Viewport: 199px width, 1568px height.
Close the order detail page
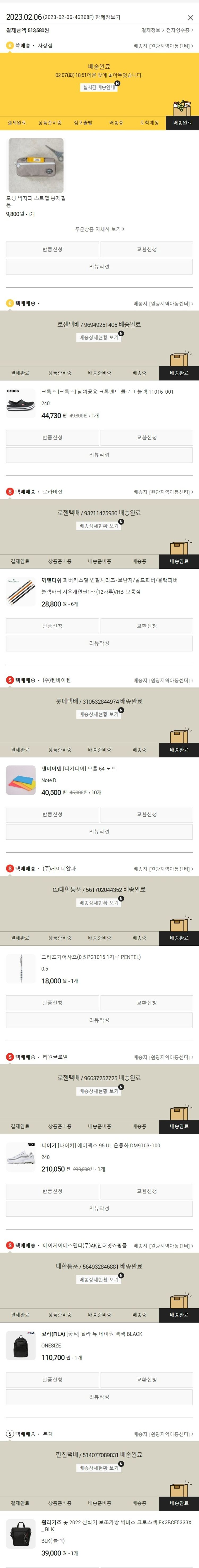click(x=190, y=18)
